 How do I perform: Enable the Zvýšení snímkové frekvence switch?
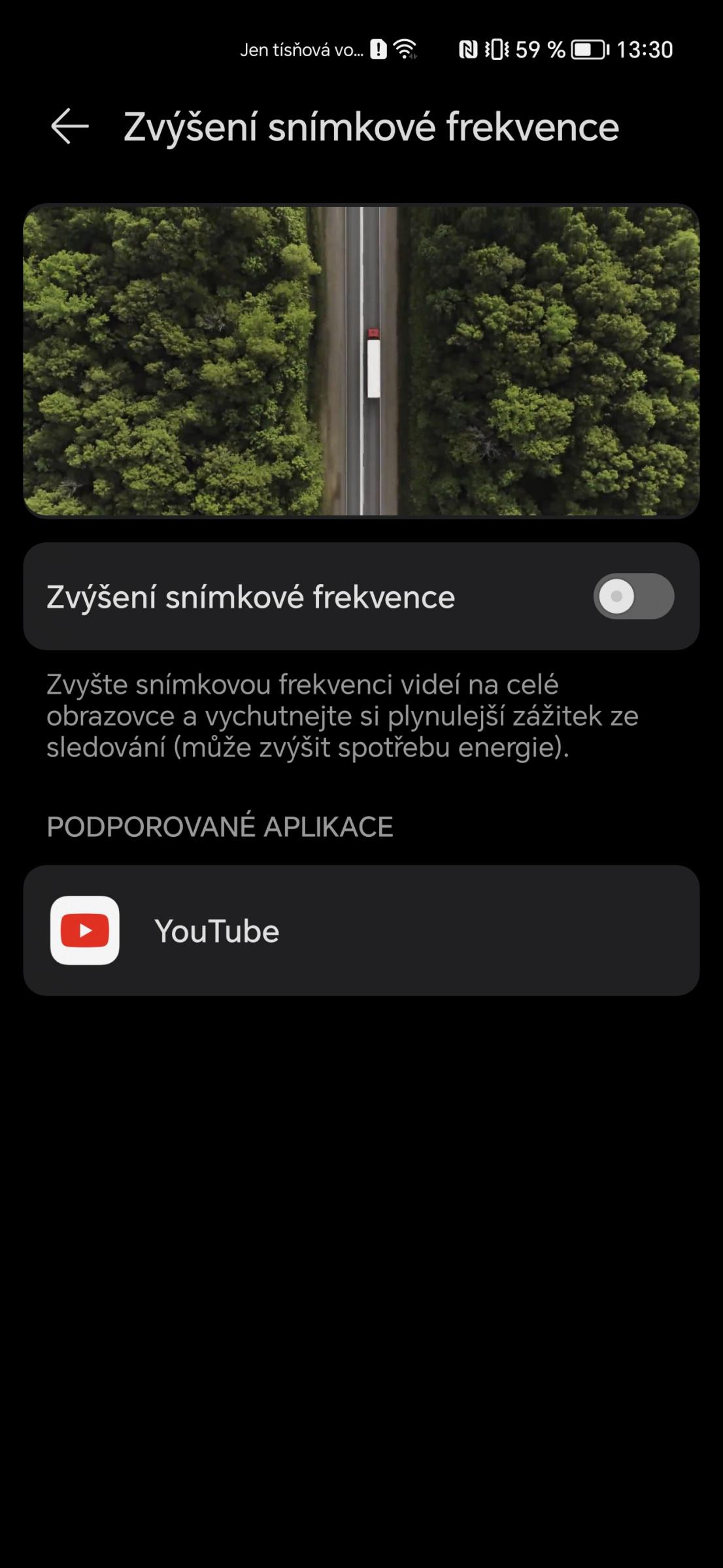[x=633, y=596]
